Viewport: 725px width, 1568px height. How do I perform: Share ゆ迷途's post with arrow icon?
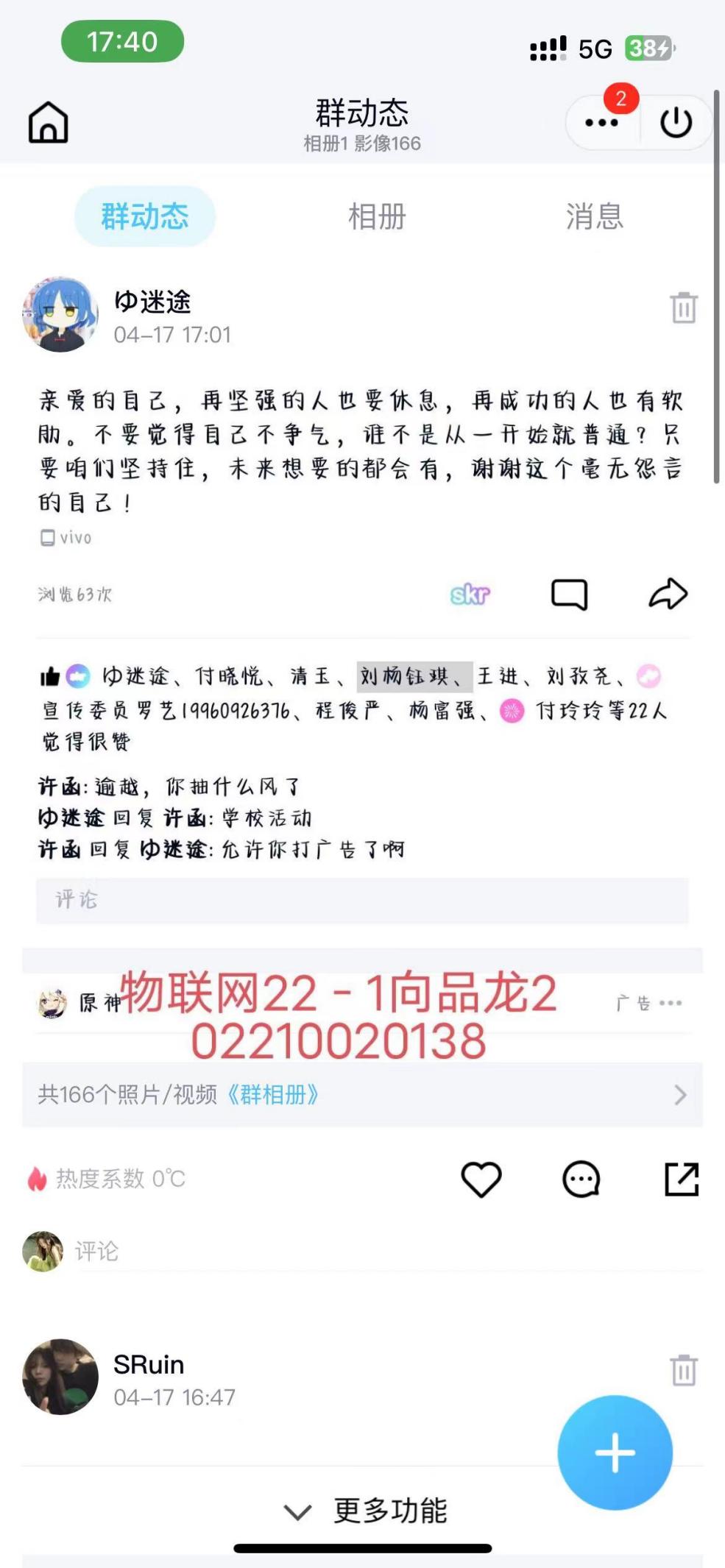[668, 594]
